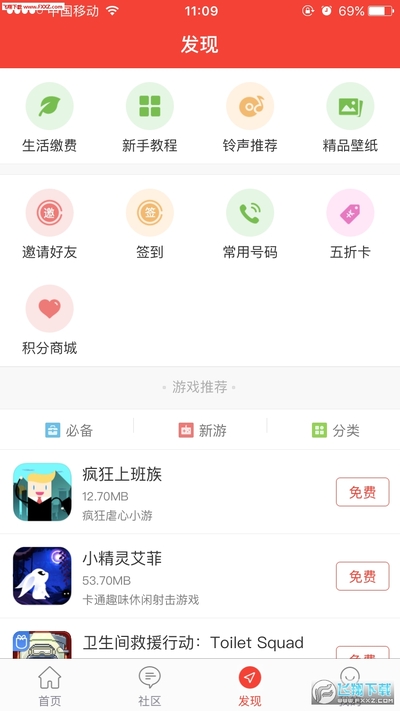Open 精品壁纸 wallpapers

(350, 117)
